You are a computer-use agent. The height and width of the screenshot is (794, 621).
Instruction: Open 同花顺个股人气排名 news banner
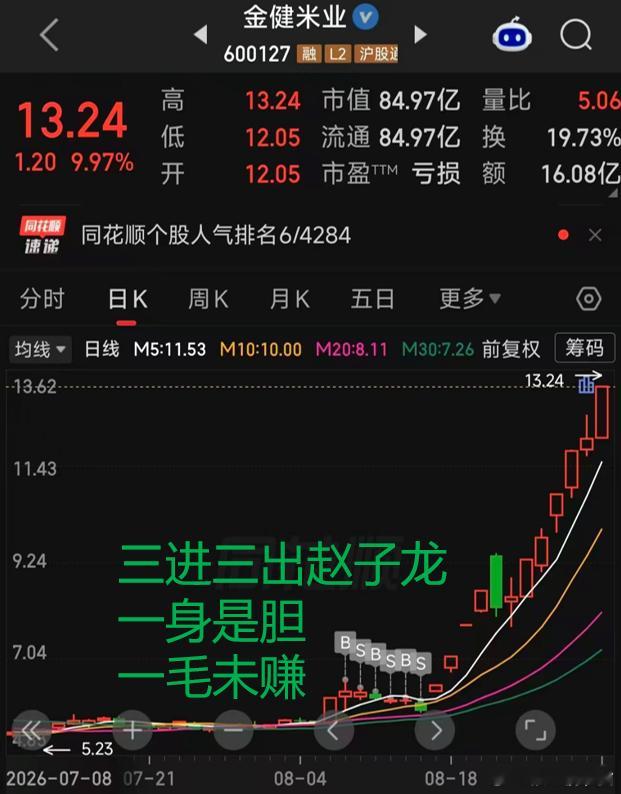point(216,235)
